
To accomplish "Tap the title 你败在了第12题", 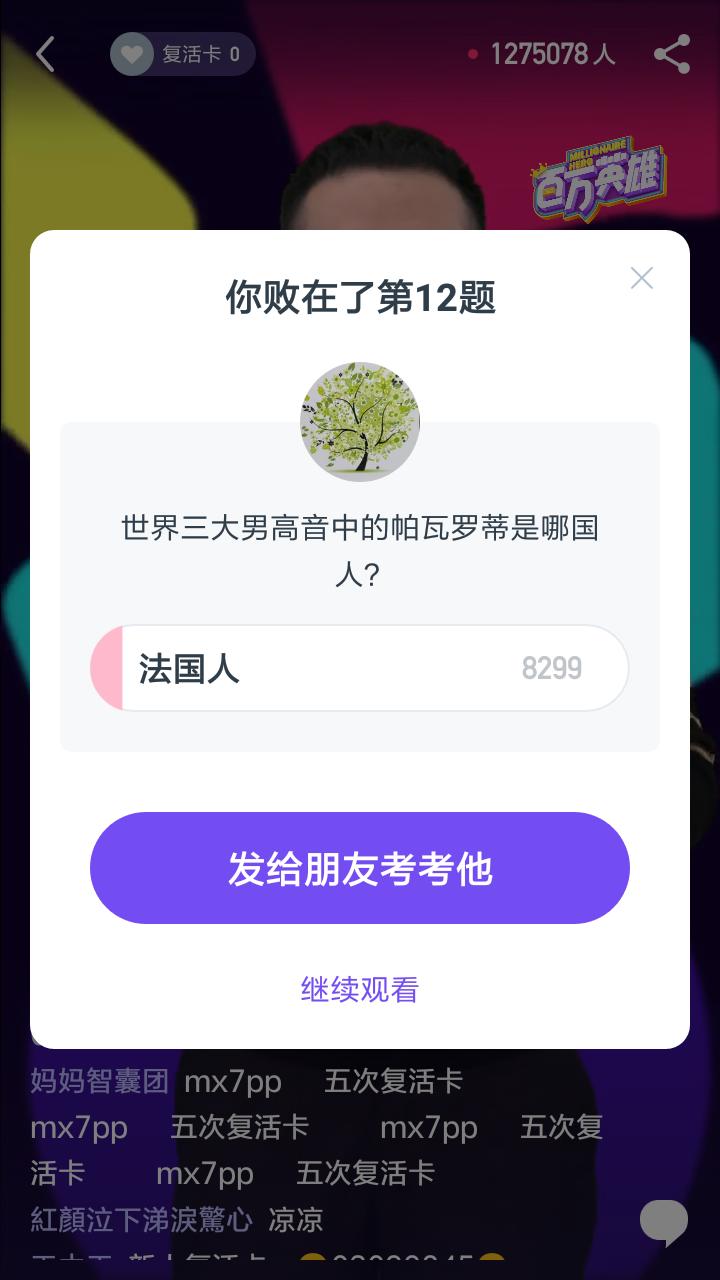I will pos(360,300).
